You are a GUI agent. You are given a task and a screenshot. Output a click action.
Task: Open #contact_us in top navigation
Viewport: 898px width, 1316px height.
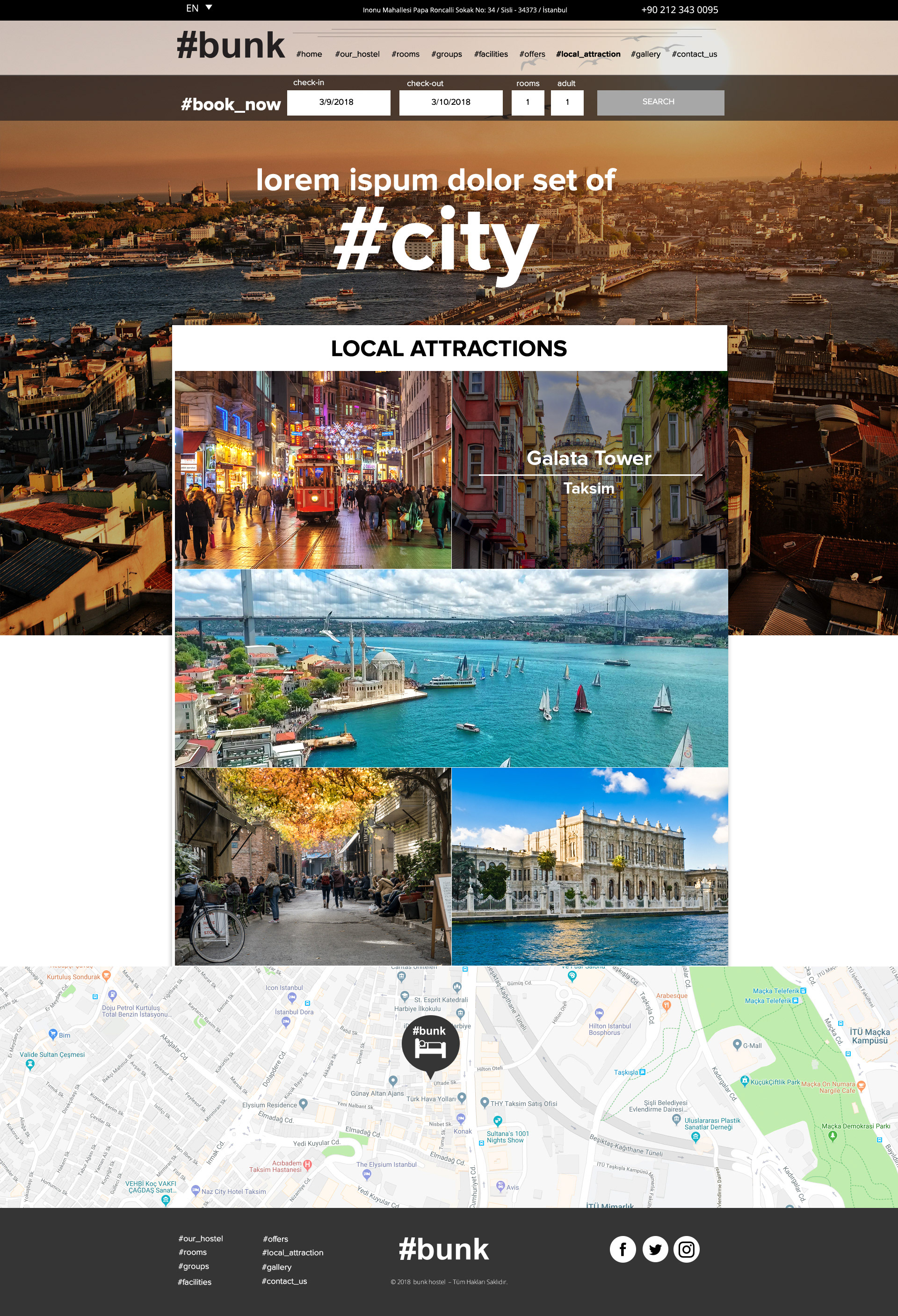[694, 54]
